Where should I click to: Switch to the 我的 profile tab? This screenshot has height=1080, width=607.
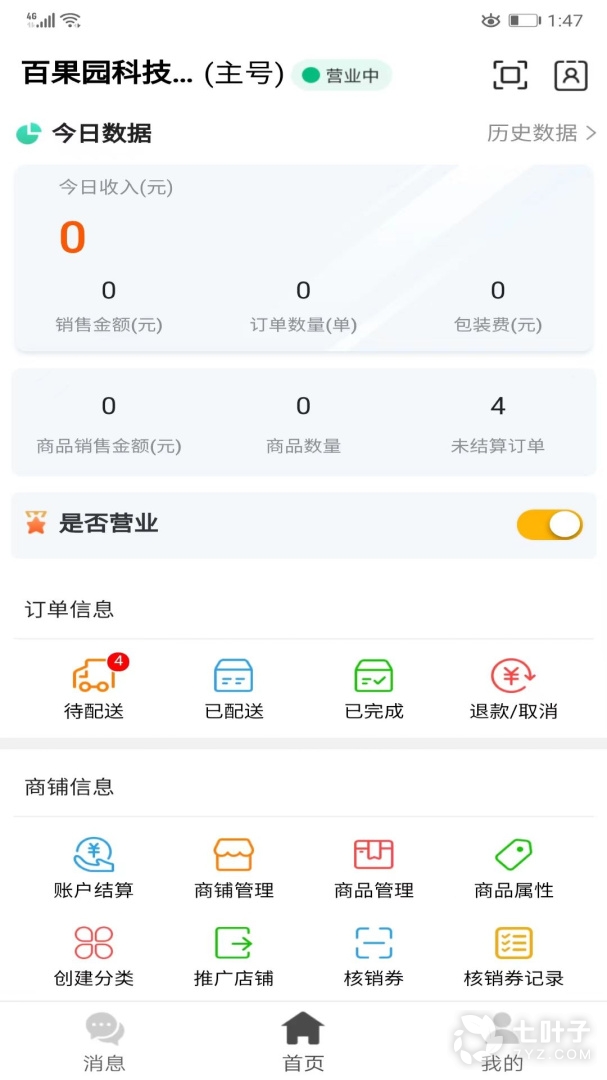[502, 1040]
